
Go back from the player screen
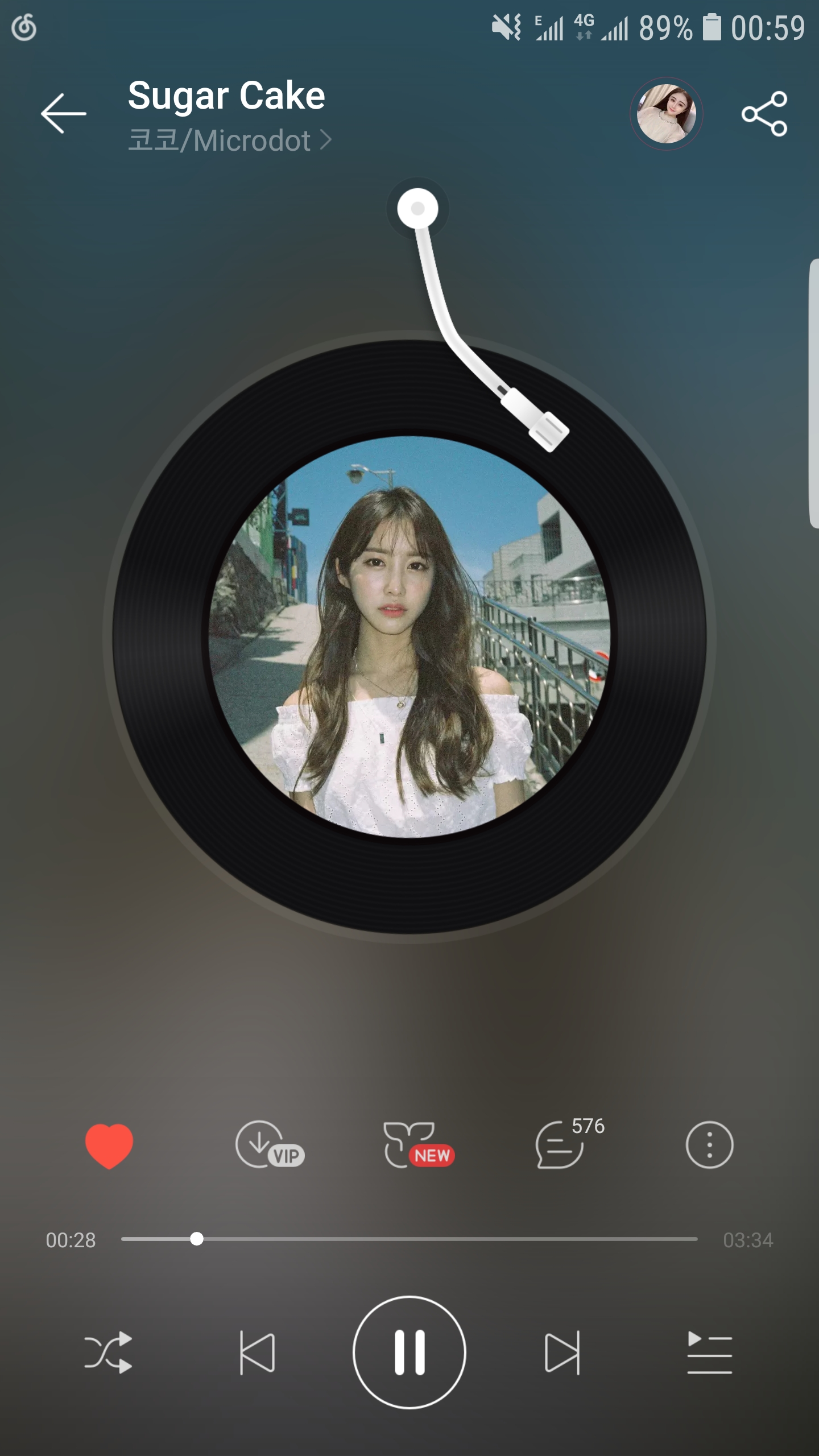click(x=63, y=114)
